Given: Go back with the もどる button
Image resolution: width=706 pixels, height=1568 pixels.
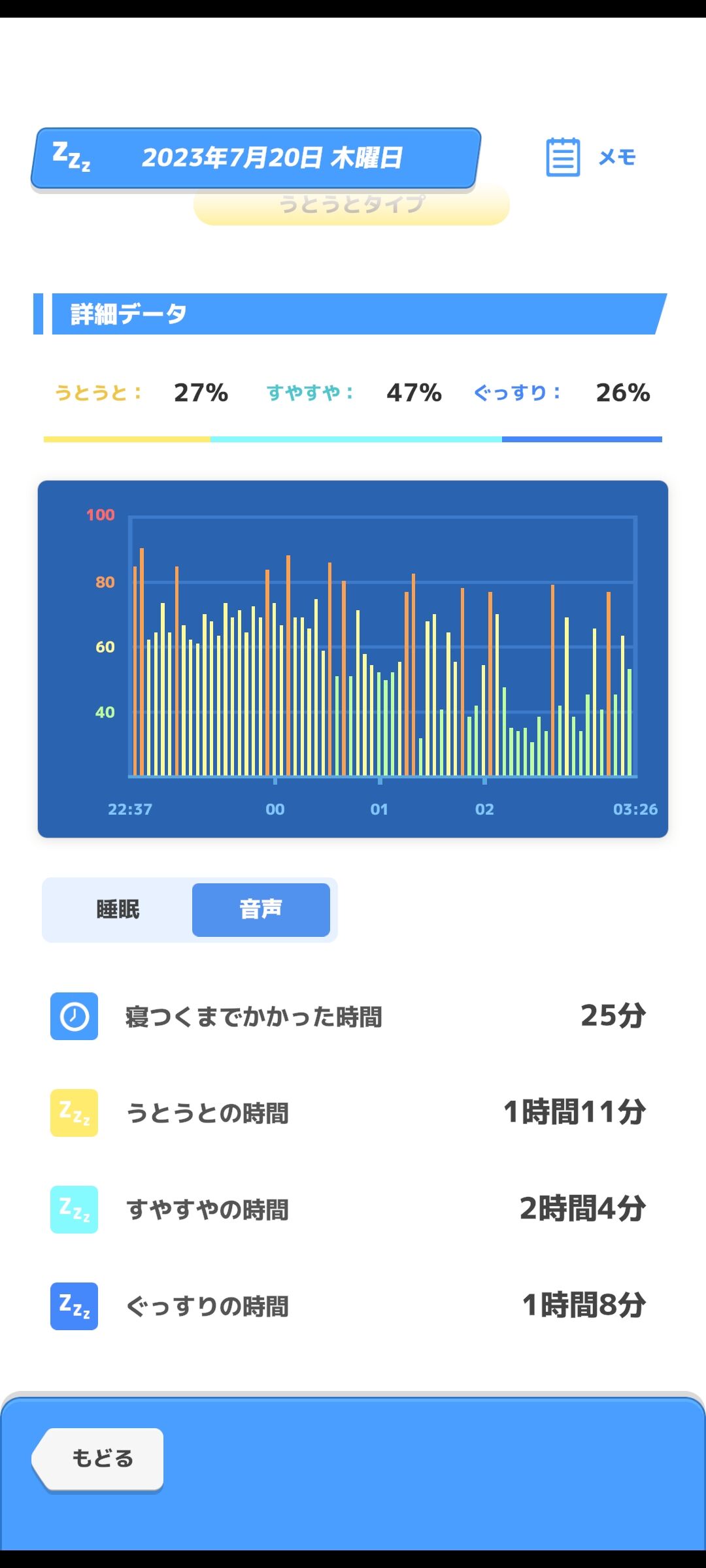Looking at the screenshot, I should pyautogui.click(x=98, y=1459).
